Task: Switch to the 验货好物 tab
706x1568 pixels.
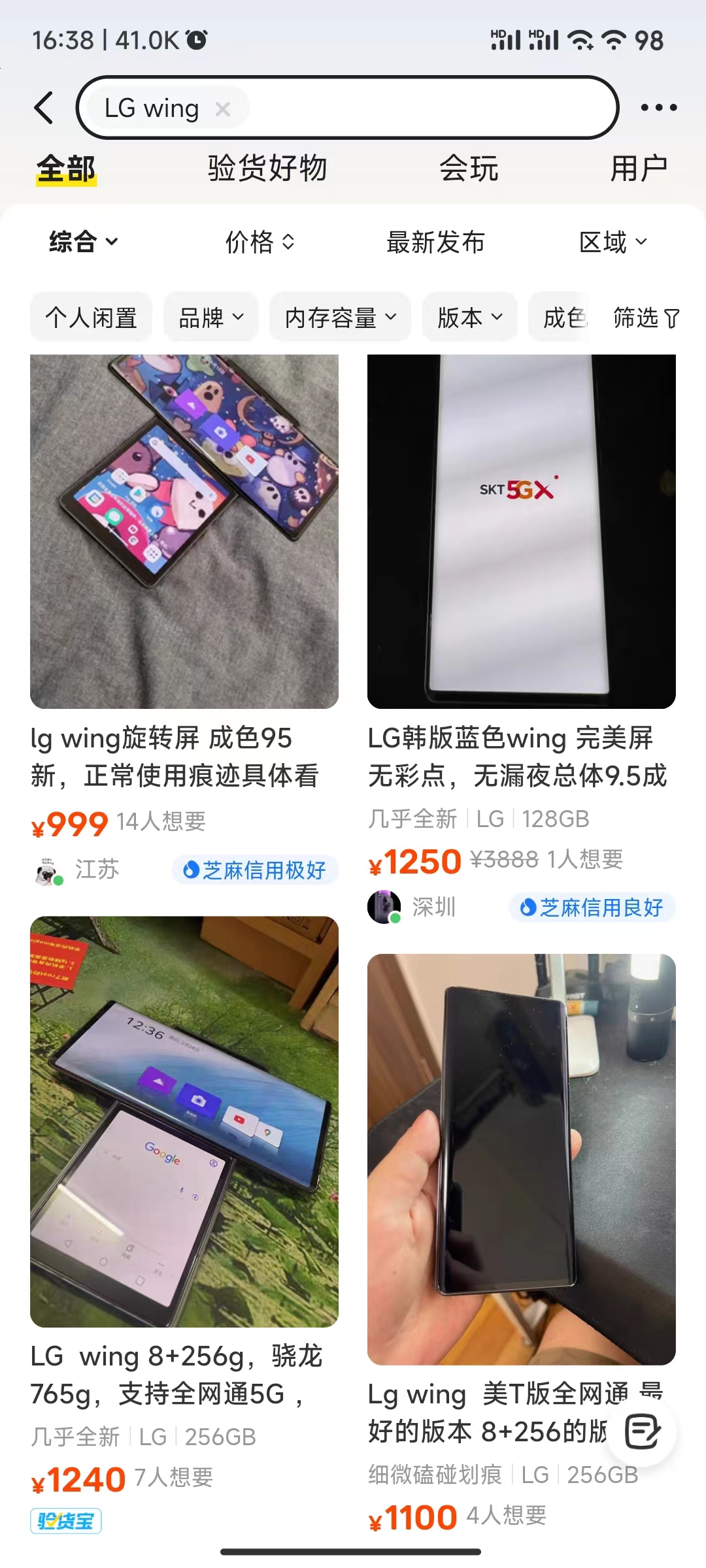Action: [267, 169]
